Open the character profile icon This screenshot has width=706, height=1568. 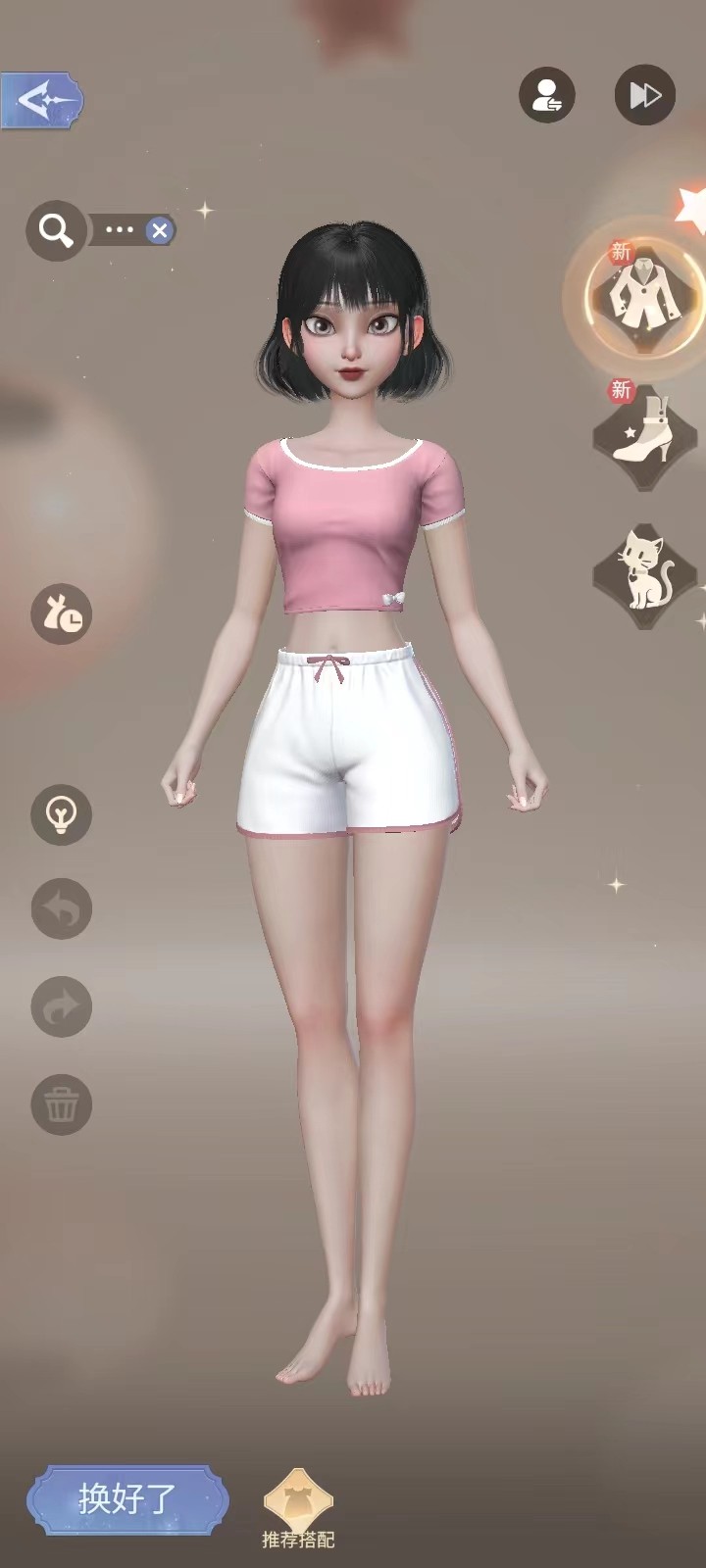(x=546, y=95)
